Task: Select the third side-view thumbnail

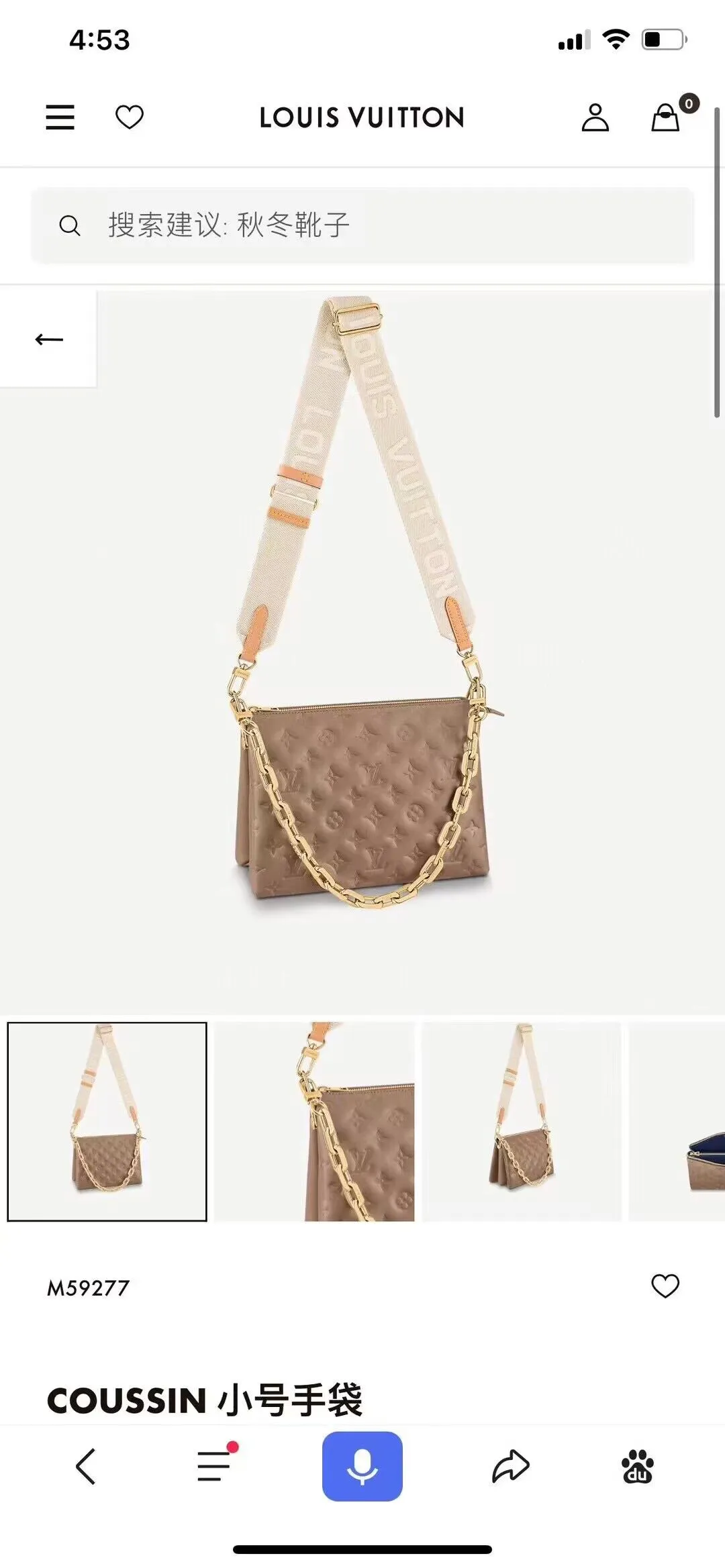Action: 522,1121
